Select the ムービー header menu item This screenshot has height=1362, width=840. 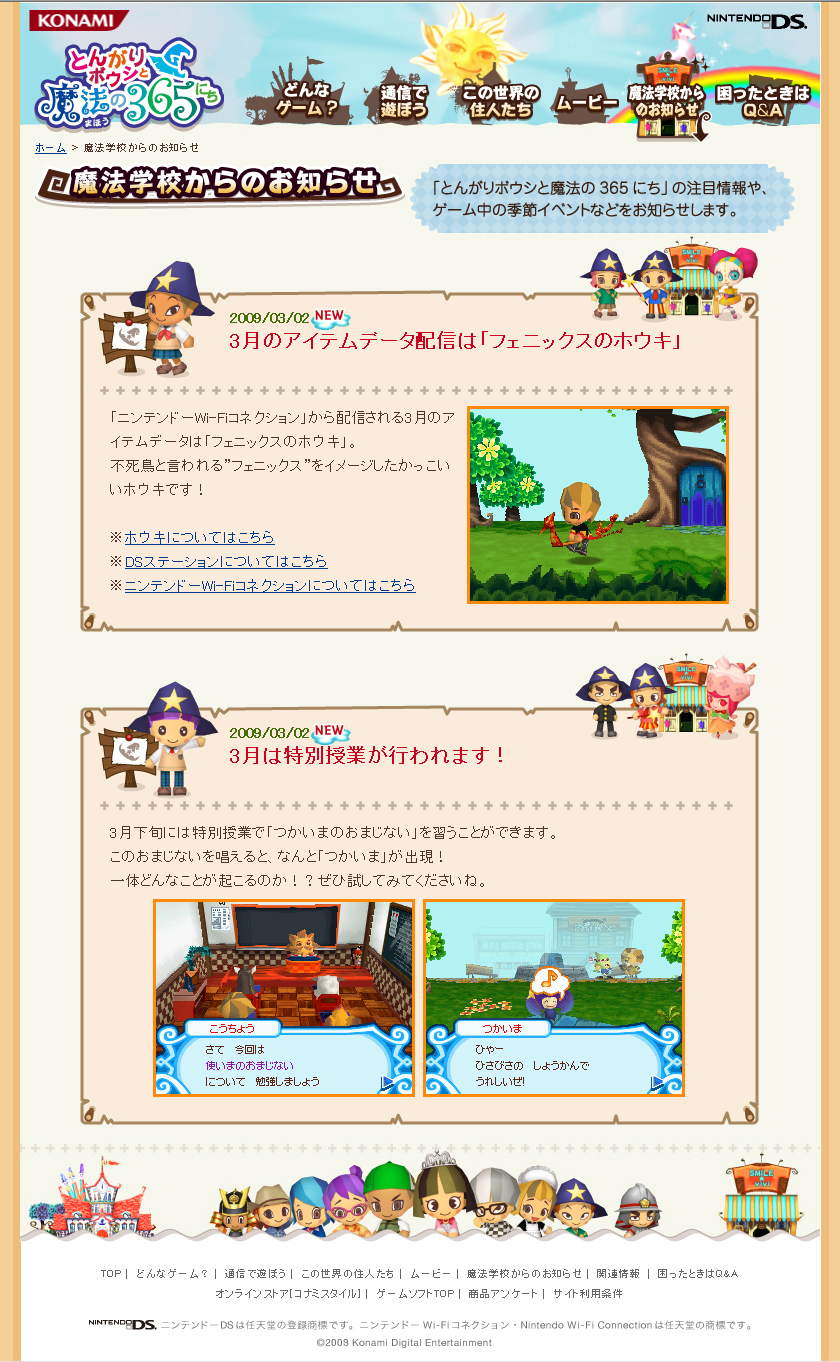586,102
